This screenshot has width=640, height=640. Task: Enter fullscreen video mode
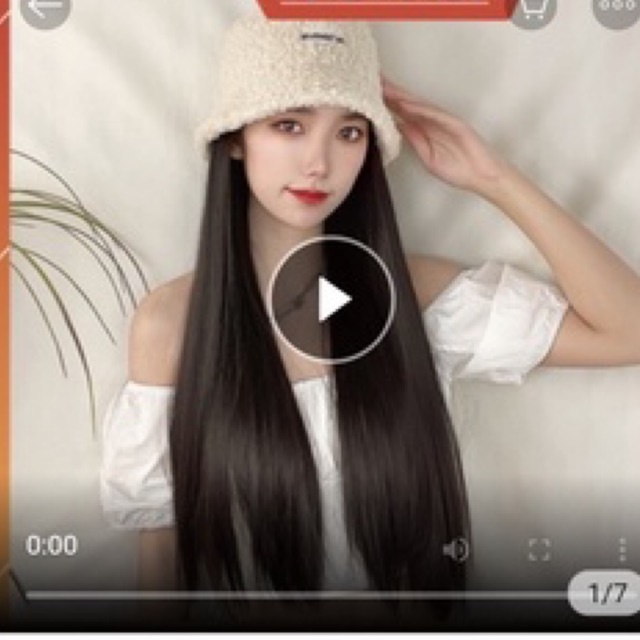539,549
